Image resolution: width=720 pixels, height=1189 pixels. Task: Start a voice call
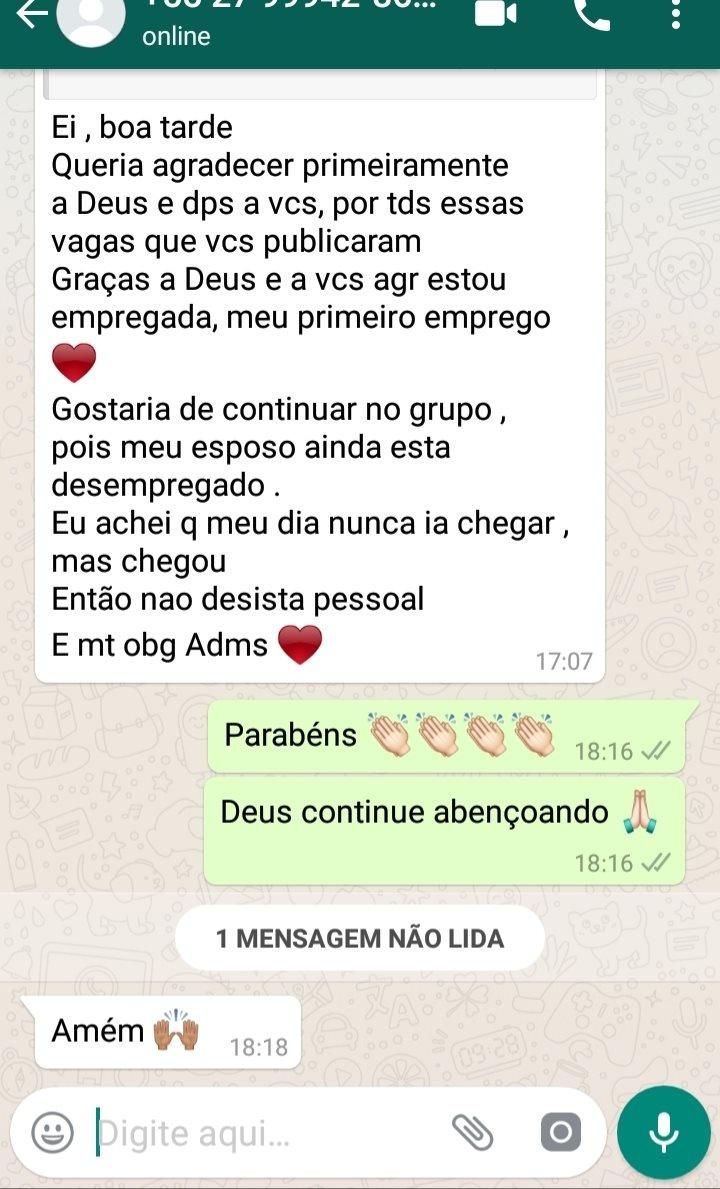pos(591,14)
